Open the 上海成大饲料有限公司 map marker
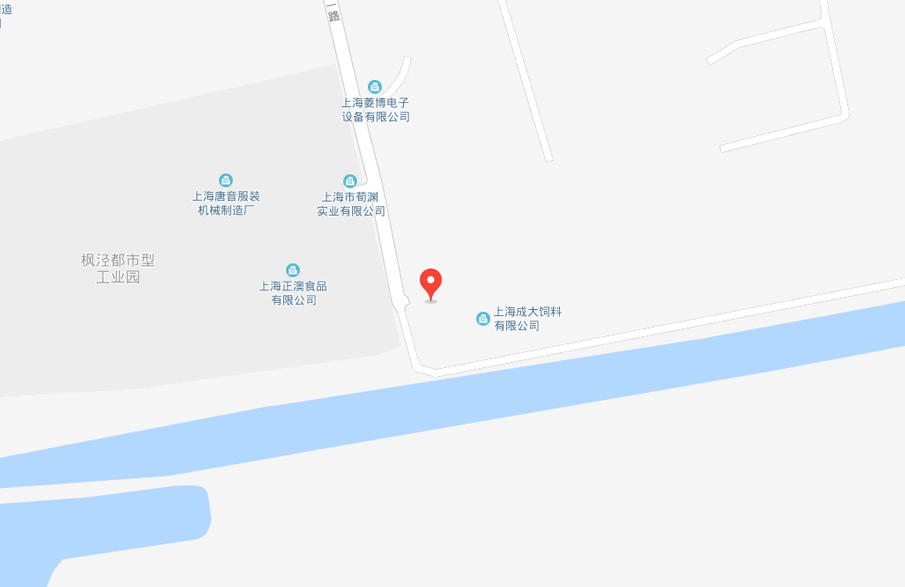This screenshot has height=587, width=905. [x=483, y=319]
